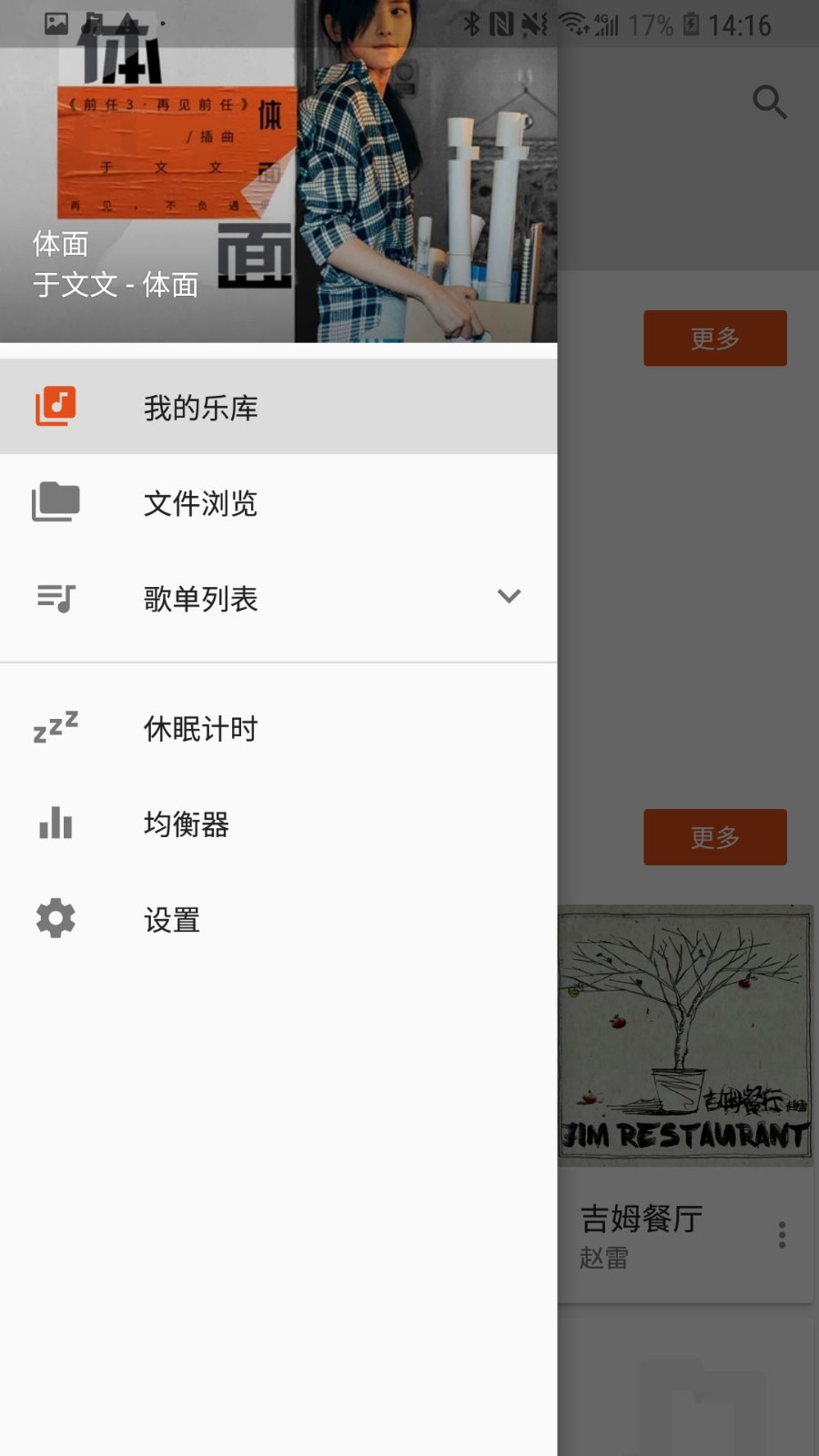Viewport: 819px width, 1456px height.
Task: Click the 歌单列表 playlist icon
Action: 55,598
